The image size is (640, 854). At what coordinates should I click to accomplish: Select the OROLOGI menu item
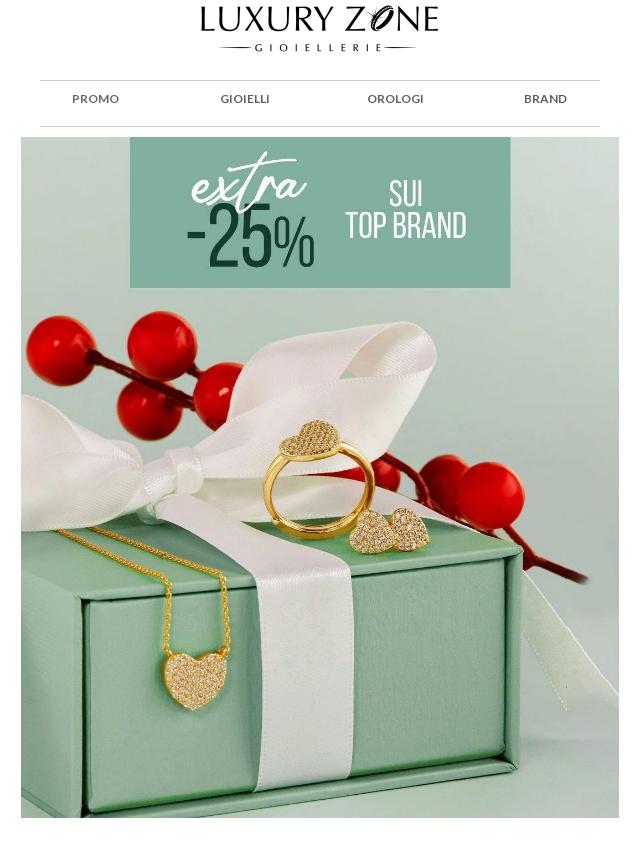(x=395, y=99)
